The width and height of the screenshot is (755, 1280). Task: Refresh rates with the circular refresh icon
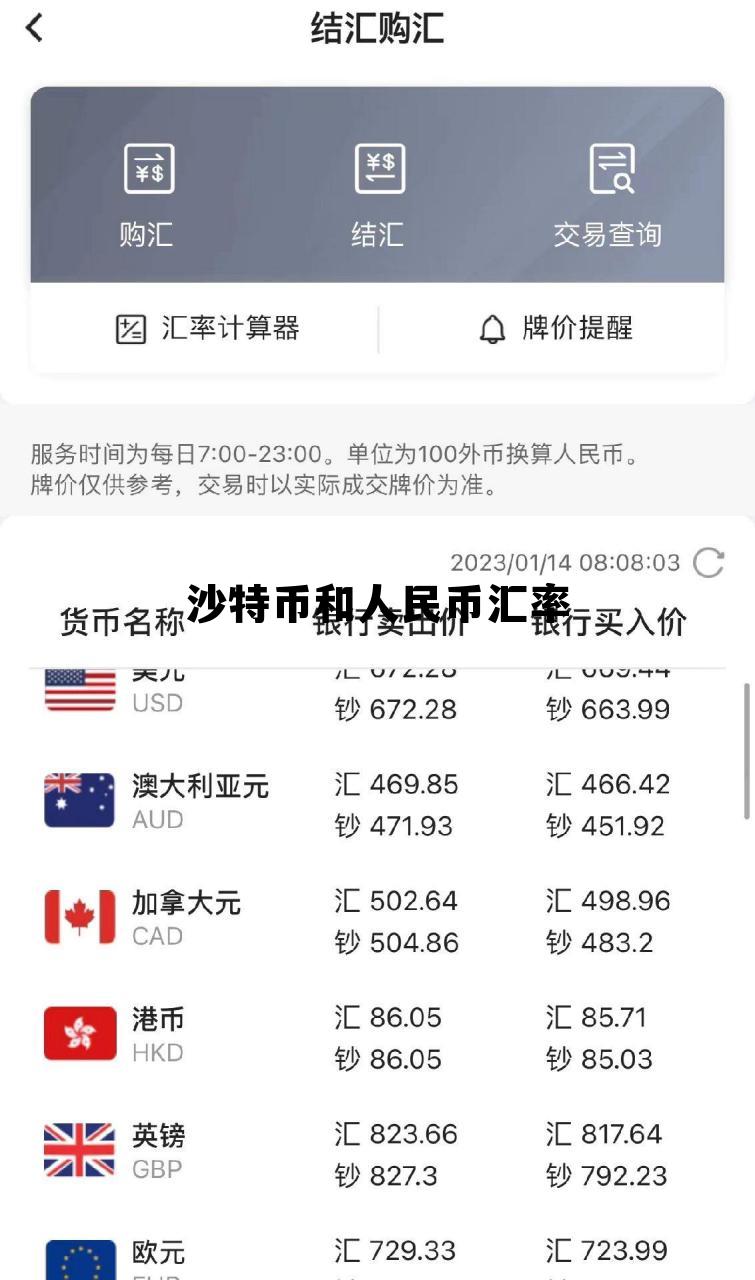tap(708, 562)
